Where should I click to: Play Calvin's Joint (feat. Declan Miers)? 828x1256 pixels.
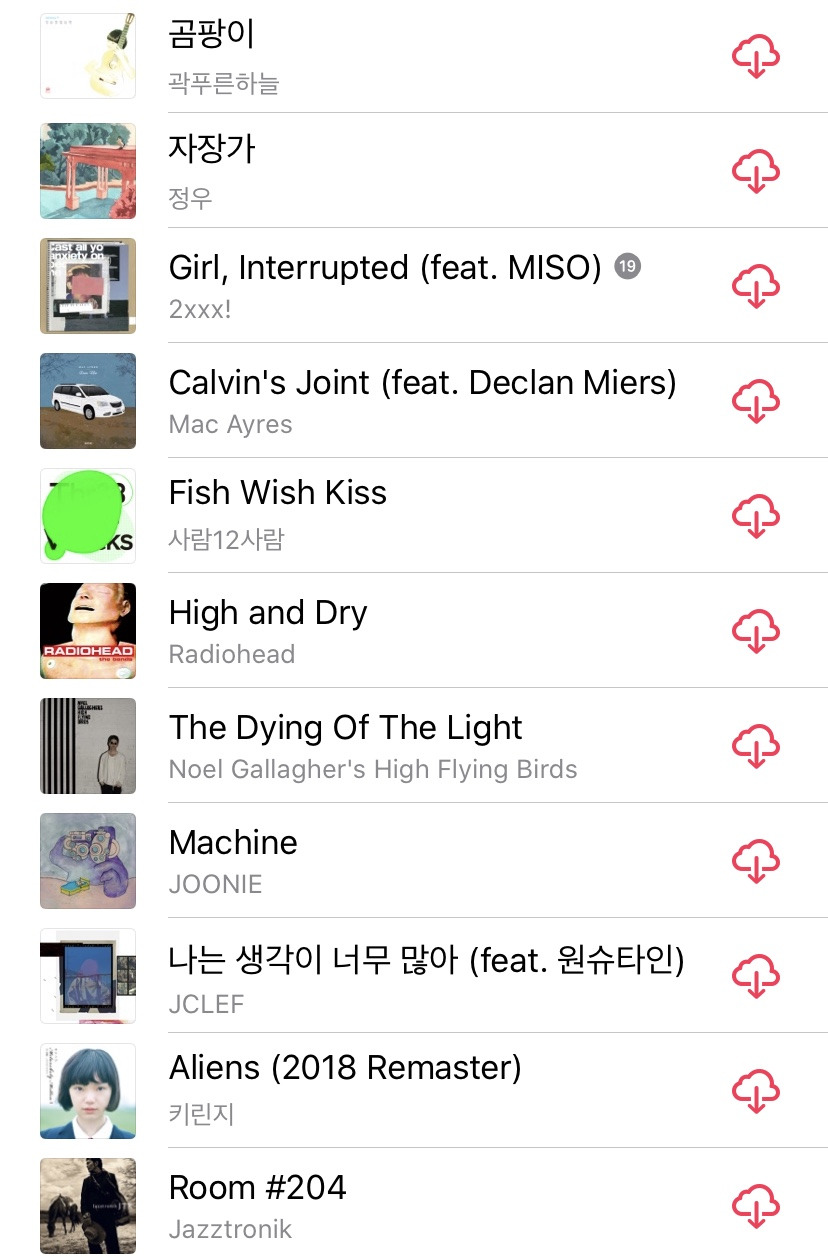400,401
